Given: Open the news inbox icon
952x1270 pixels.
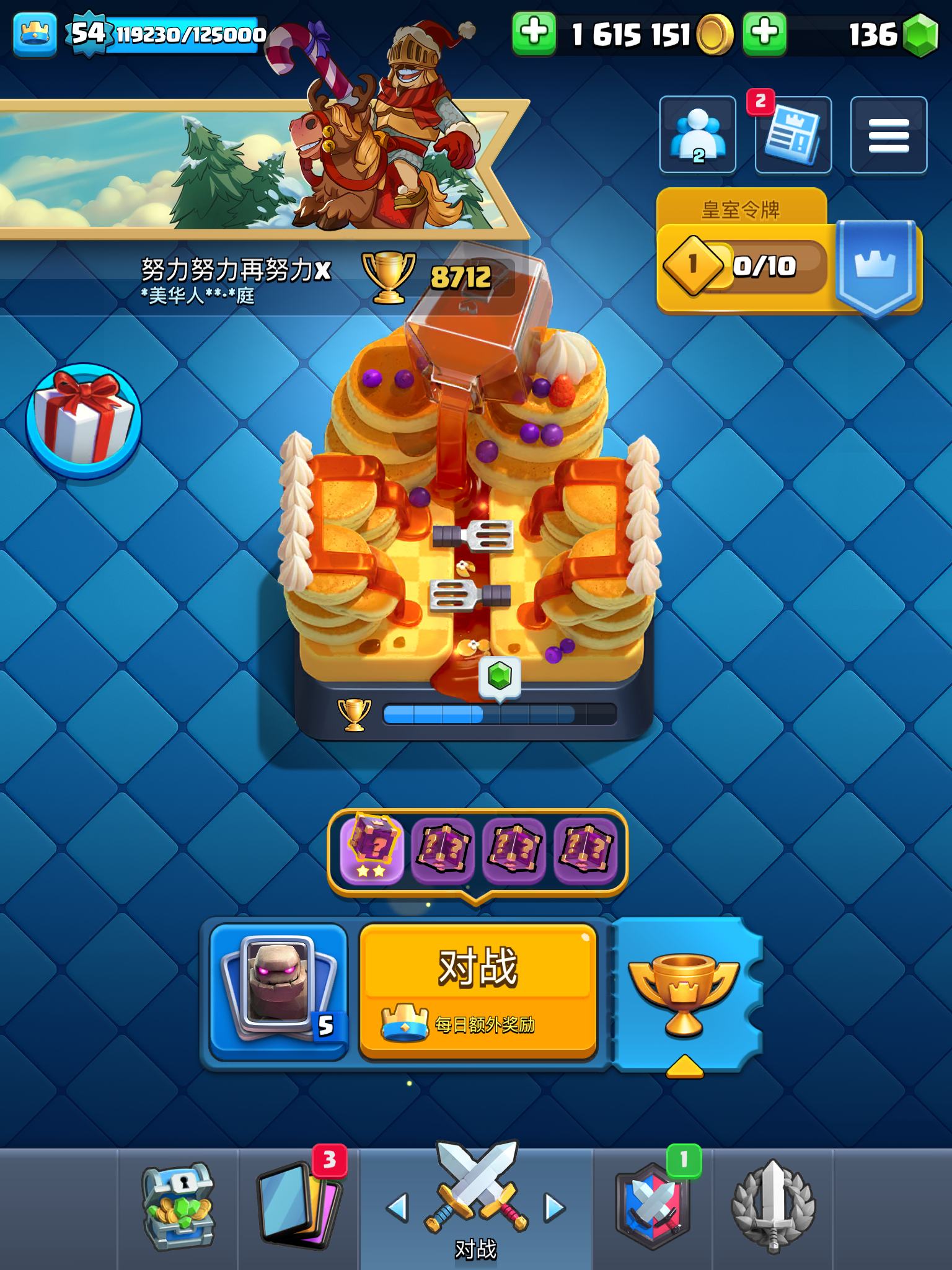Looking at the screenshot, I should [x=793, y=135].
